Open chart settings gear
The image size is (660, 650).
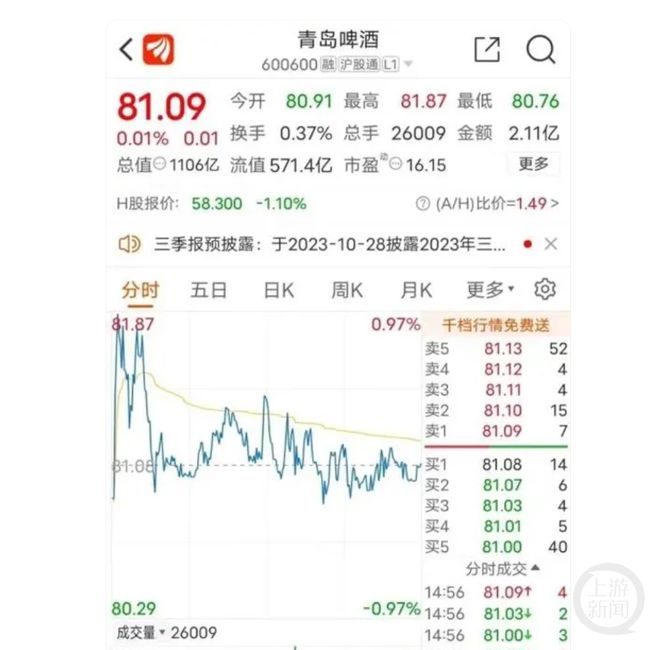point(545,290)
